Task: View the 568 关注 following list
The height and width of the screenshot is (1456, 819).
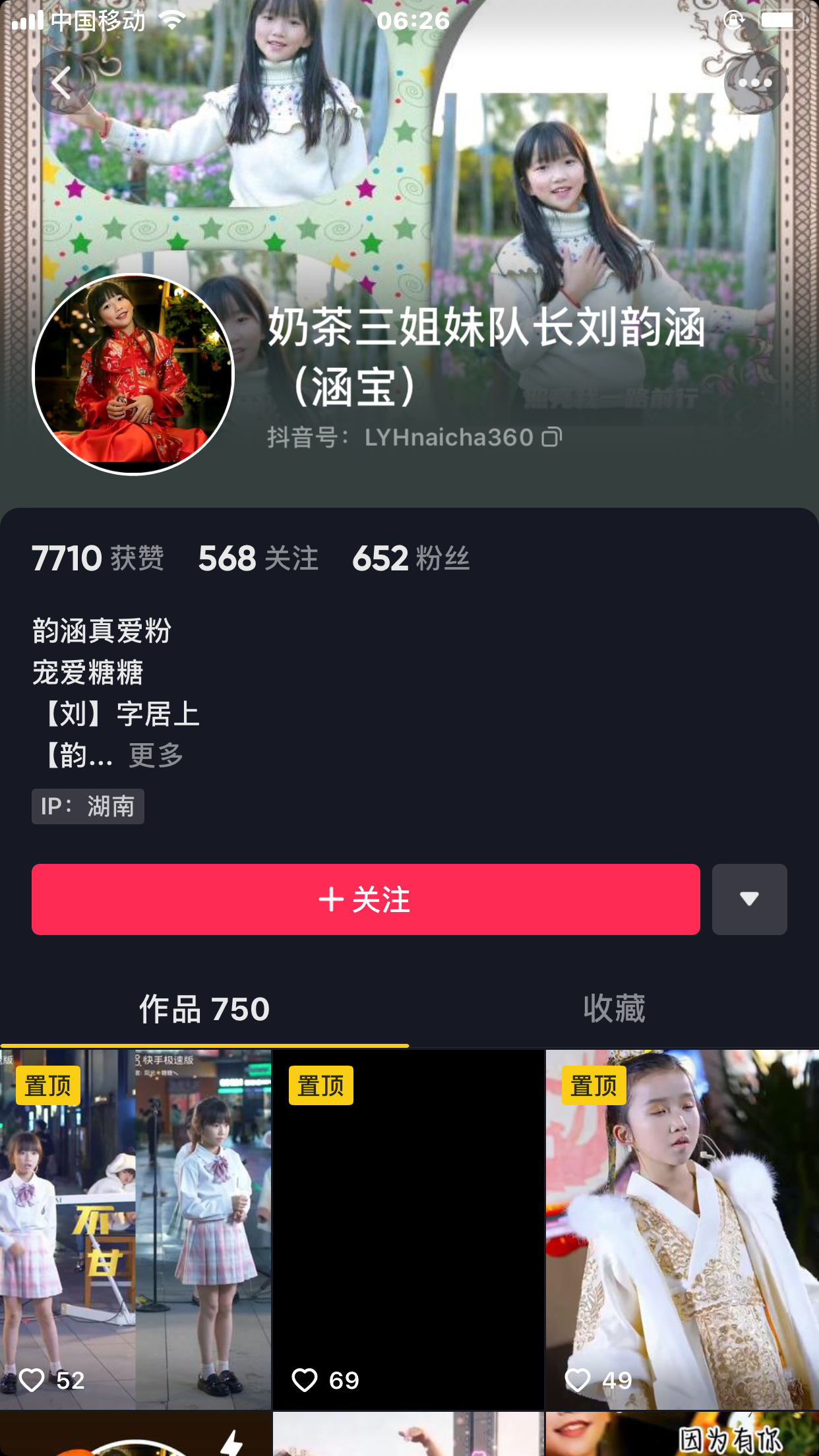Action: 258,559
